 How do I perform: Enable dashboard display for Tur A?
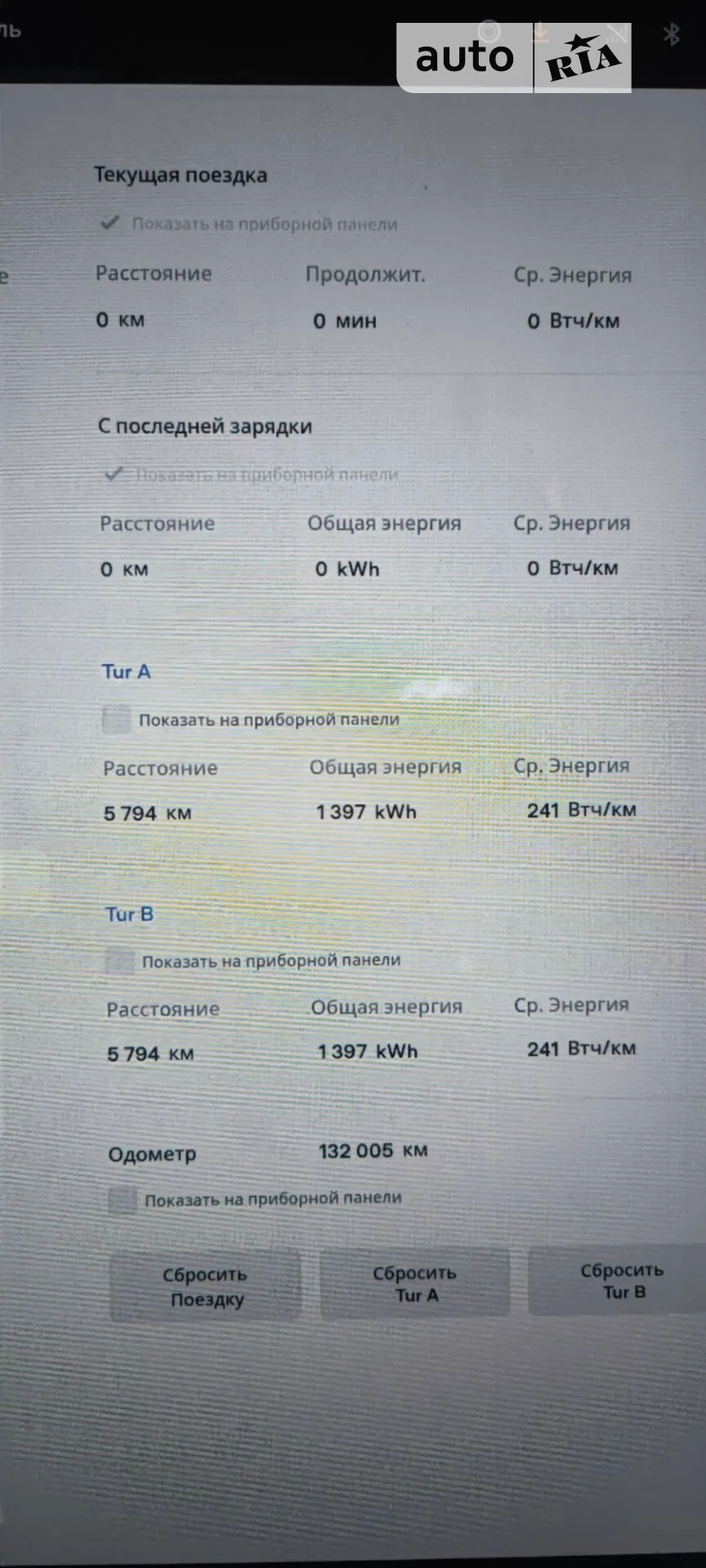click(x=116, y=720)
